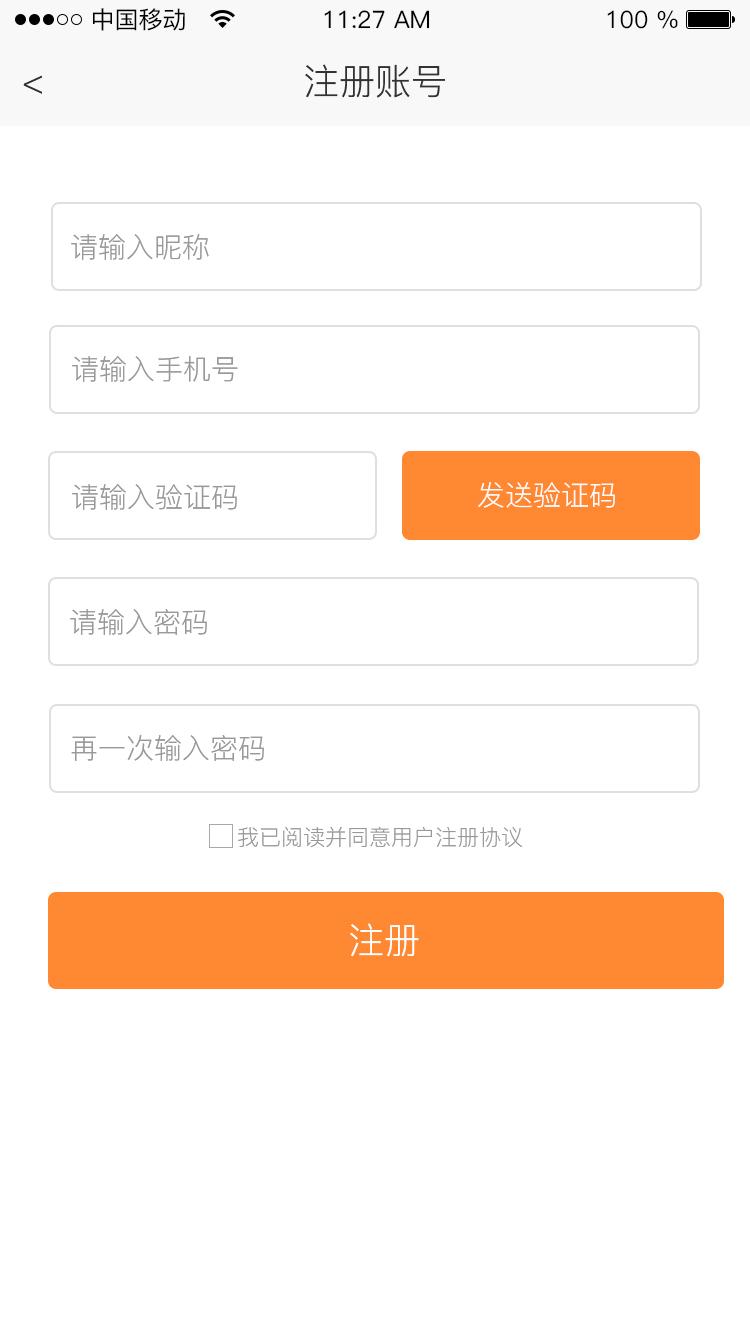
Task: Focus the phone number field 请输入手机号
Action: (374, 369)
